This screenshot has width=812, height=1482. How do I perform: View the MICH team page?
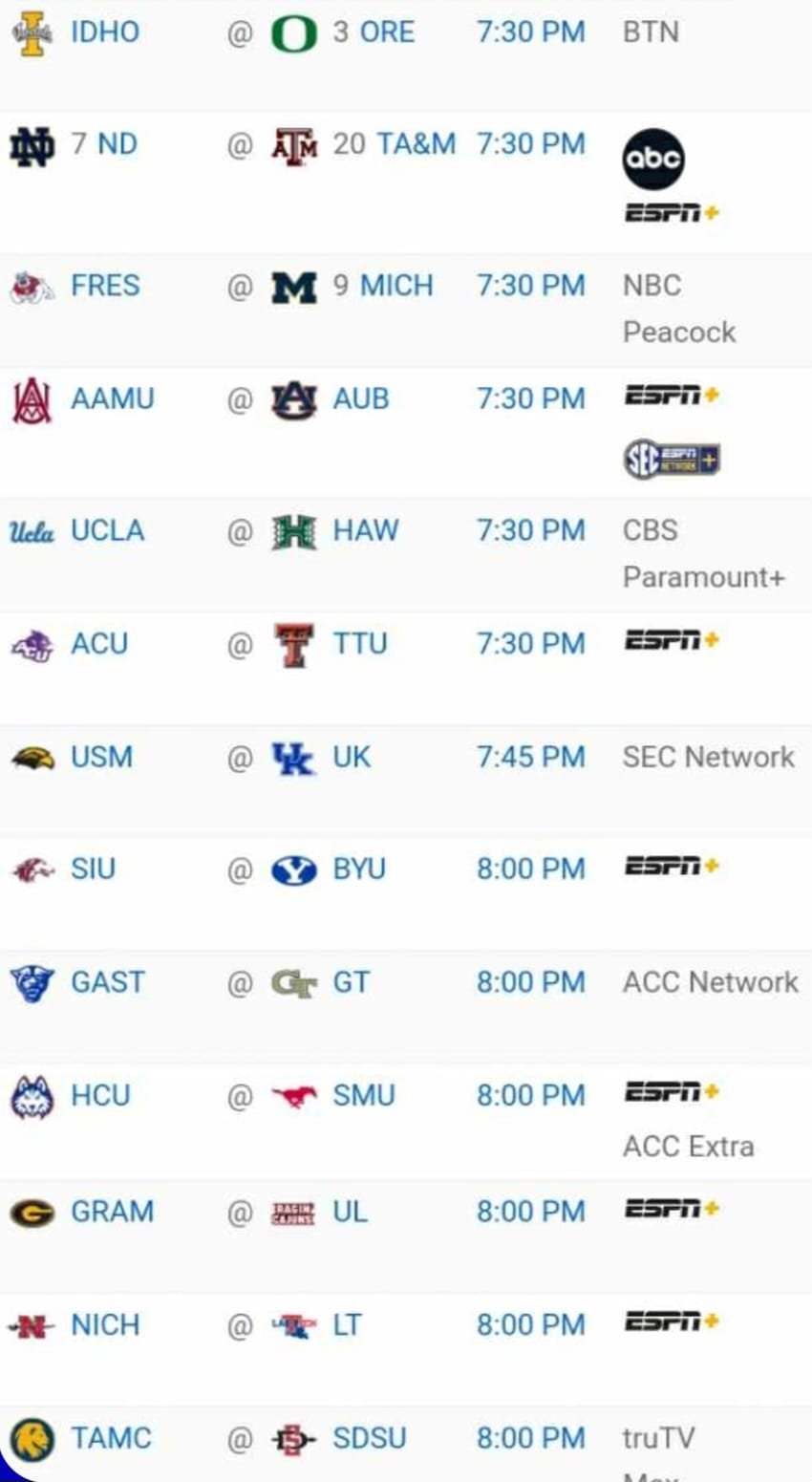click(396, 286)
